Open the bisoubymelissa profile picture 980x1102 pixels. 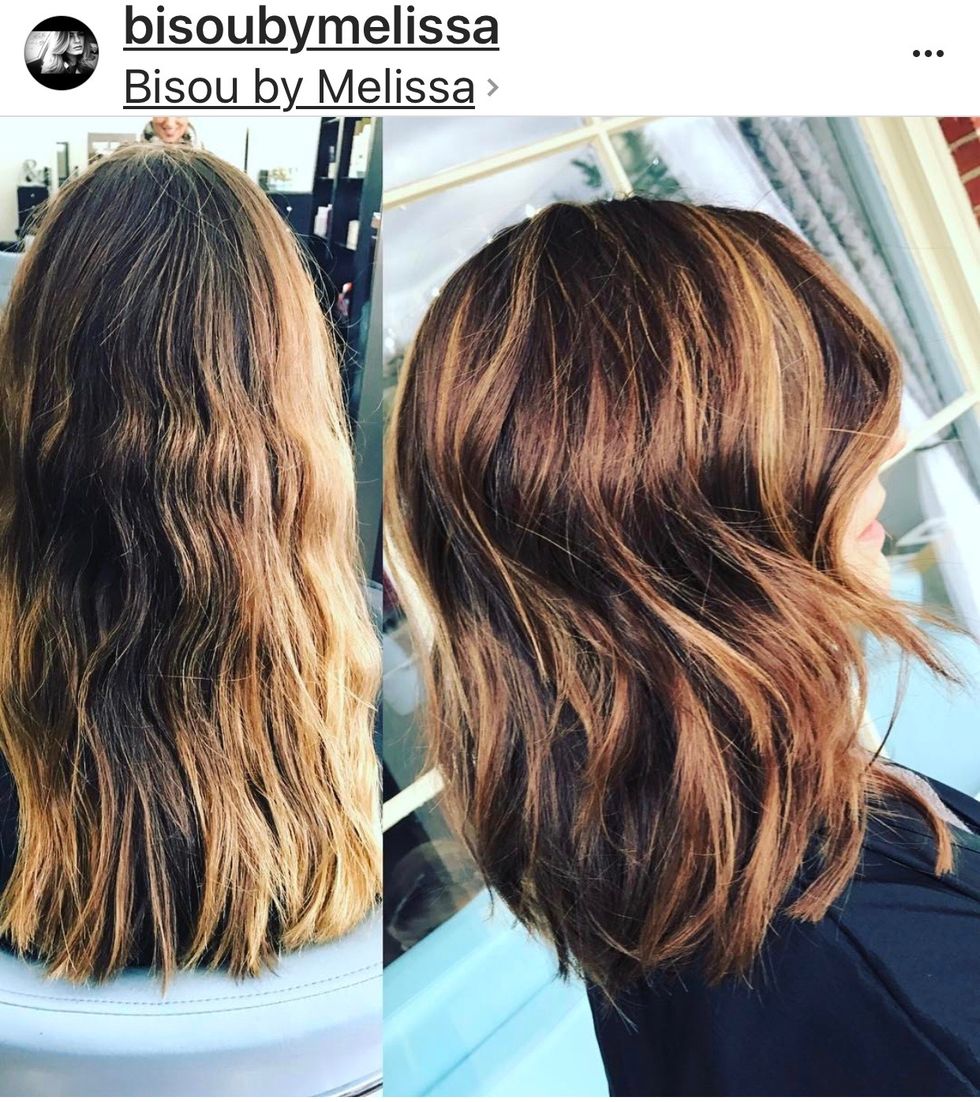(61, 53)
